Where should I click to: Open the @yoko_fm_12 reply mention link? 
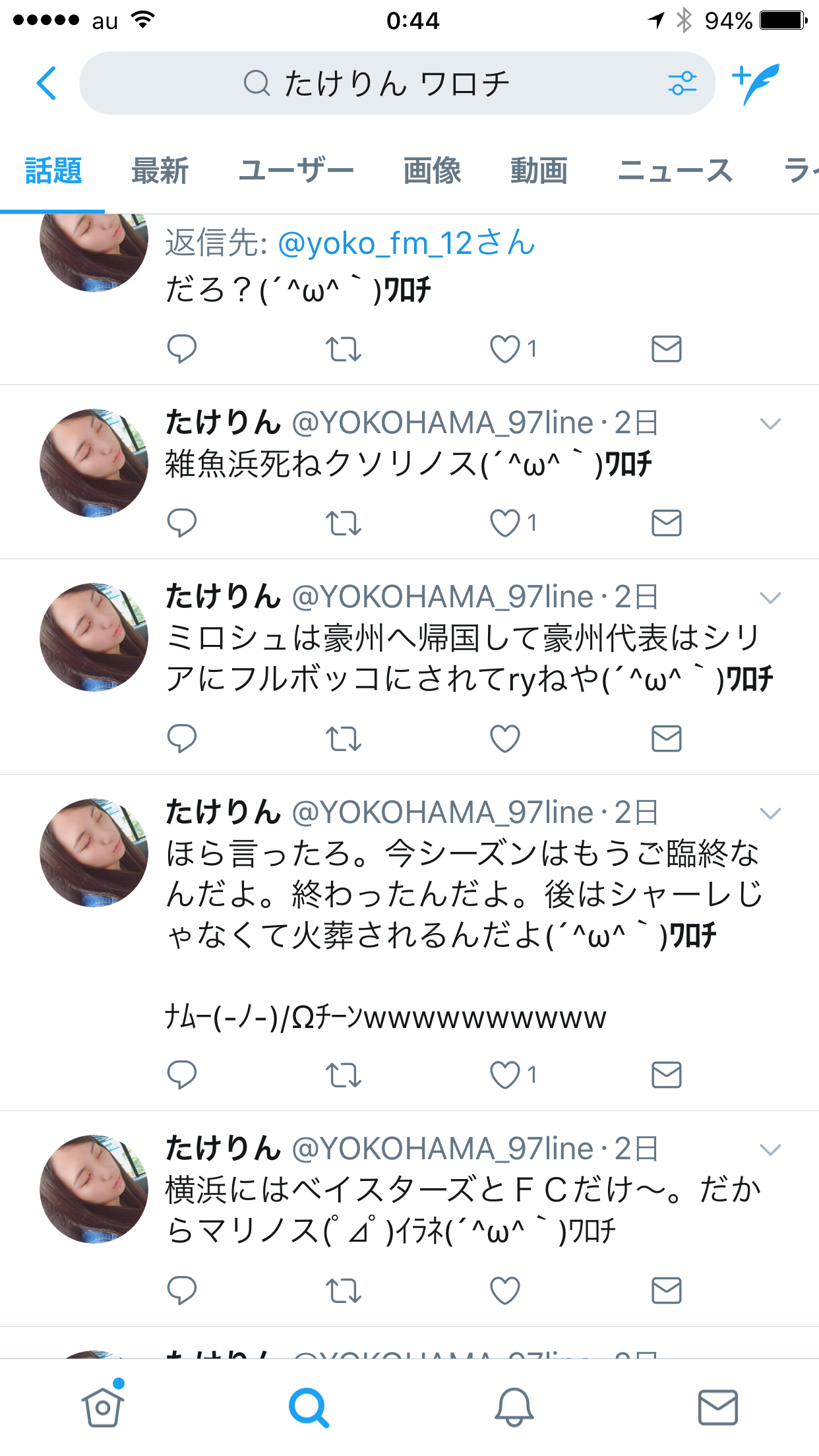[x=406, y=243]
